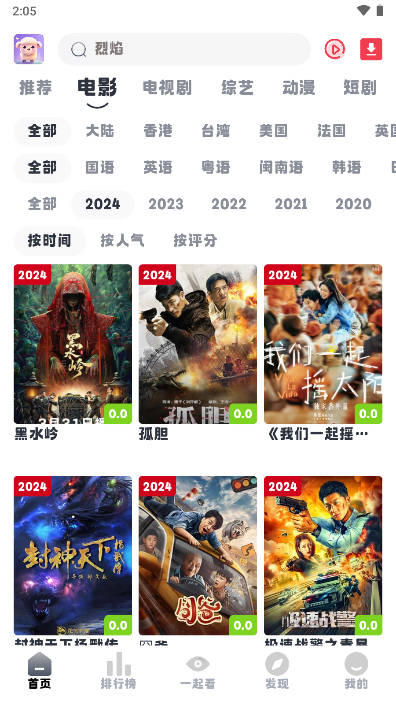This screenshot has height=705, width=396.
Task: Switch to the 动漫 tab
Action: point(298,88)
